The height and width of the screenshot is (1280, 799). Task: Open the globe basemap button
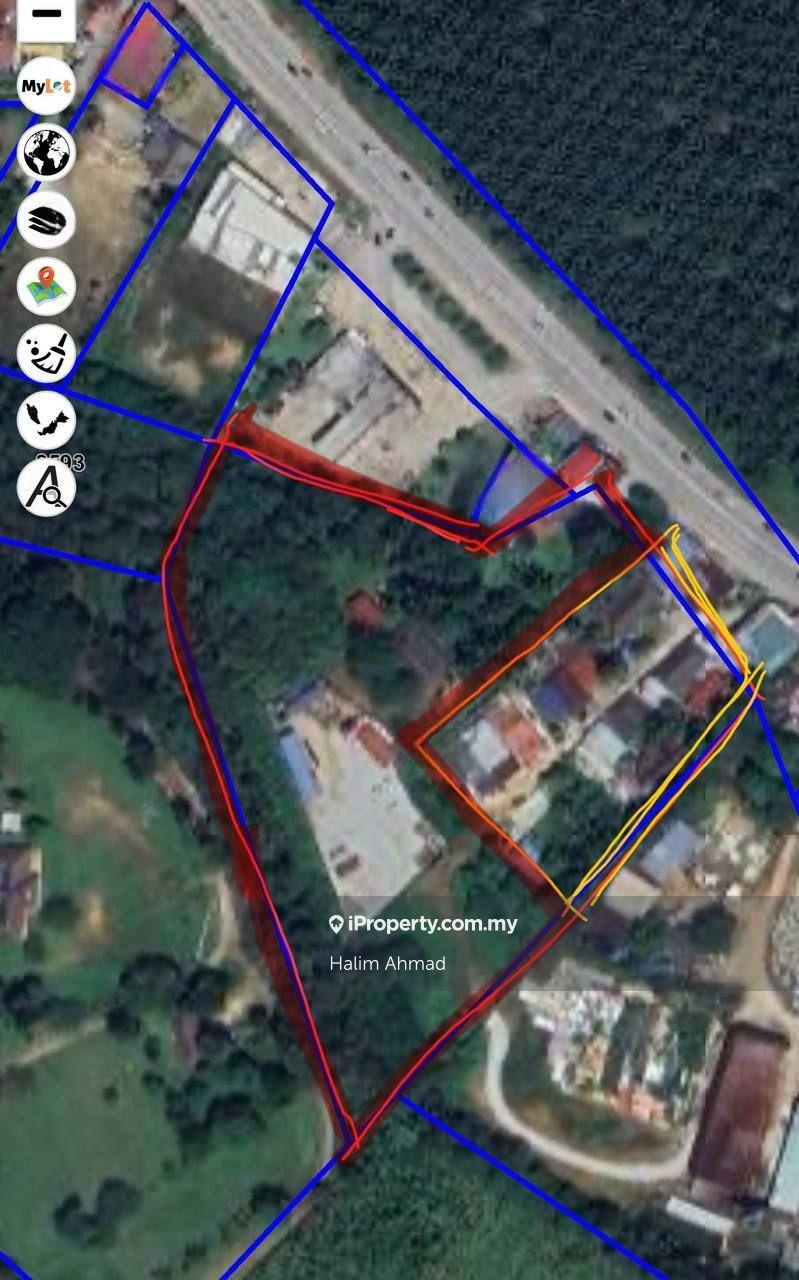click(46, 152)
